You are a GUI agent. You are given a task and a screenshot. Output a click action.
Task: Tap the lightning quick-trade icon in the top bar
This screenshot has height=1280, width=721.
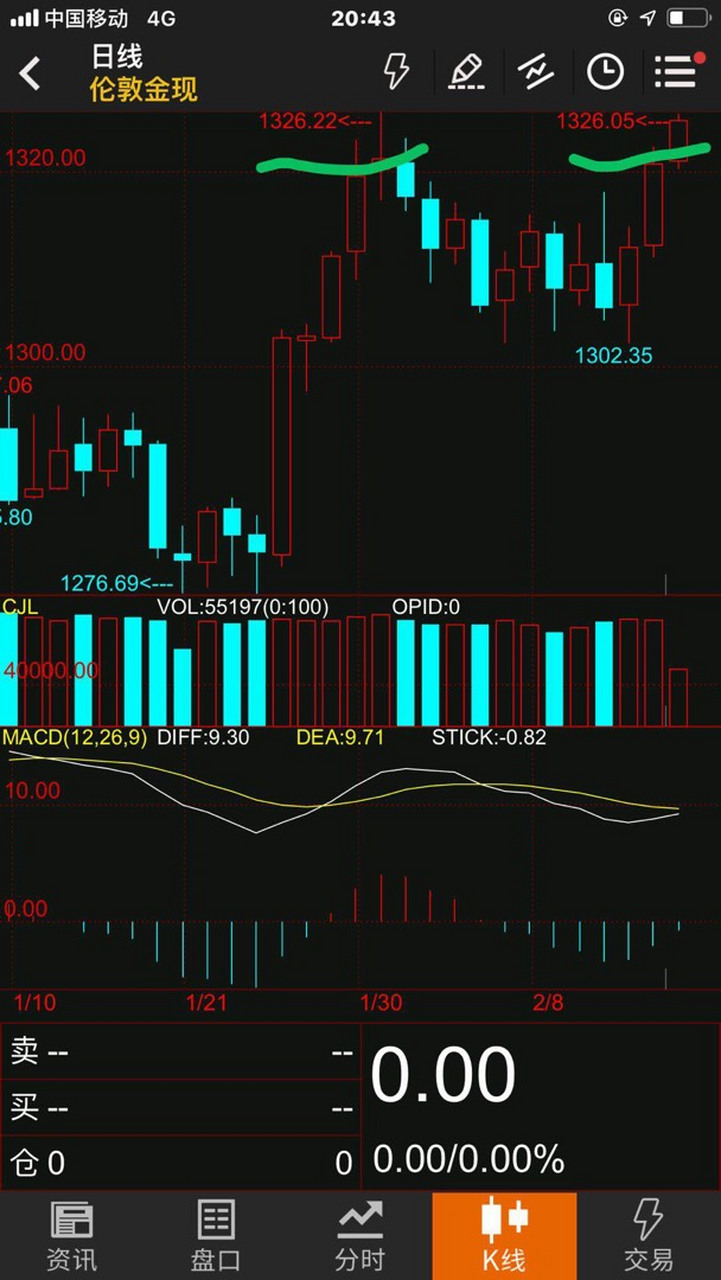click(397, 72)
